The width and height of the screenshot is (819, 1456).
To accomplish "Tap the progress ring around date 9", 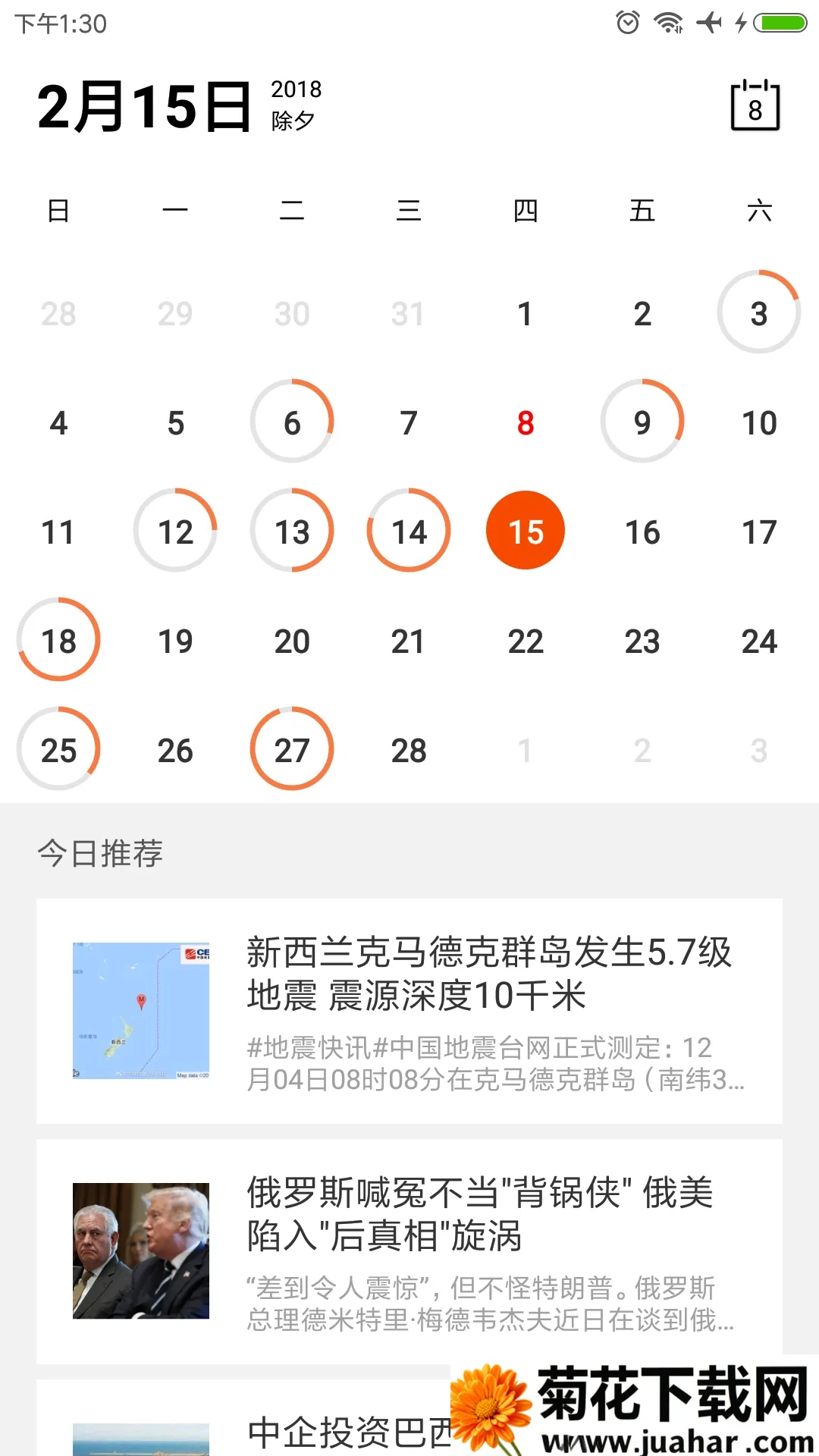I will coord(642,421).
